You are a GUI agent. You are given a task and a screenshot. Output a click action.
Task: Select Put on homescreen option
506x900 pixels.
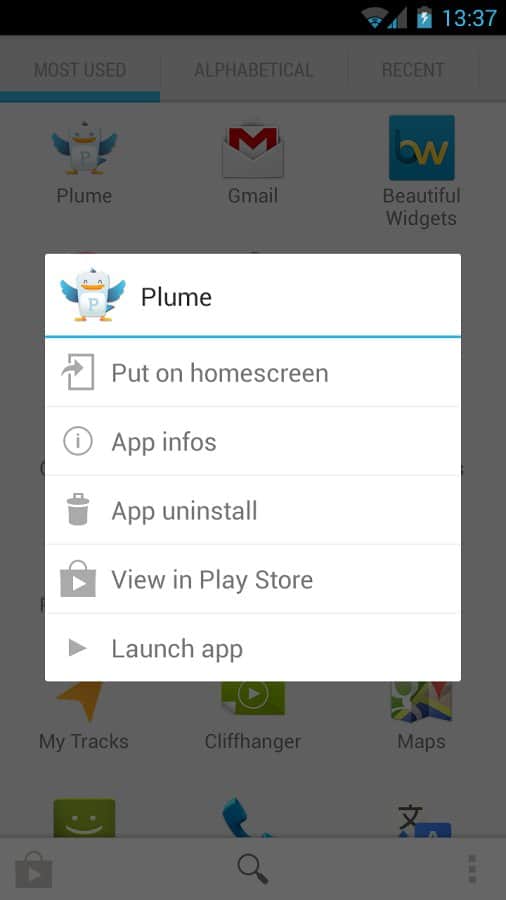click(x=252, y=373)
